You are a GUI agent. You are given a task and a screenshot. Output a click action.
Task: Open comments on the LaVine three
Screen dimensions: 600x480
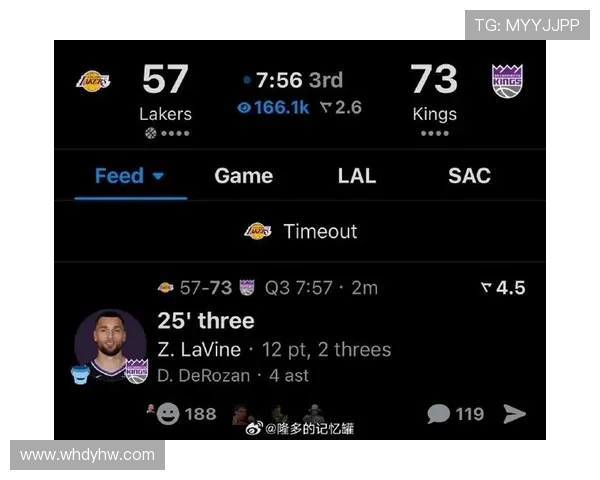[456, 414]
